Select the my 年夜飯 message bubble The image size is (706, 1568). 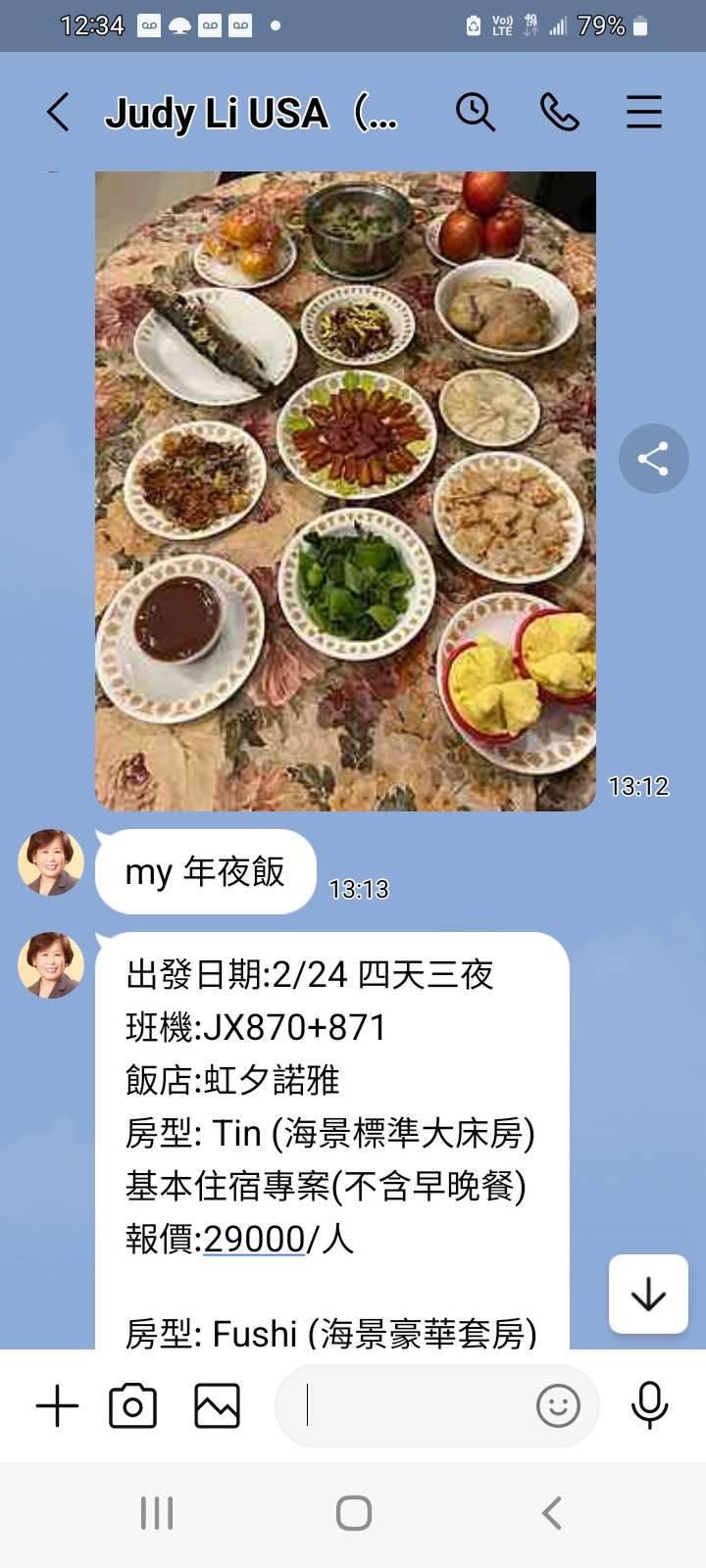[x=205, y=871]
